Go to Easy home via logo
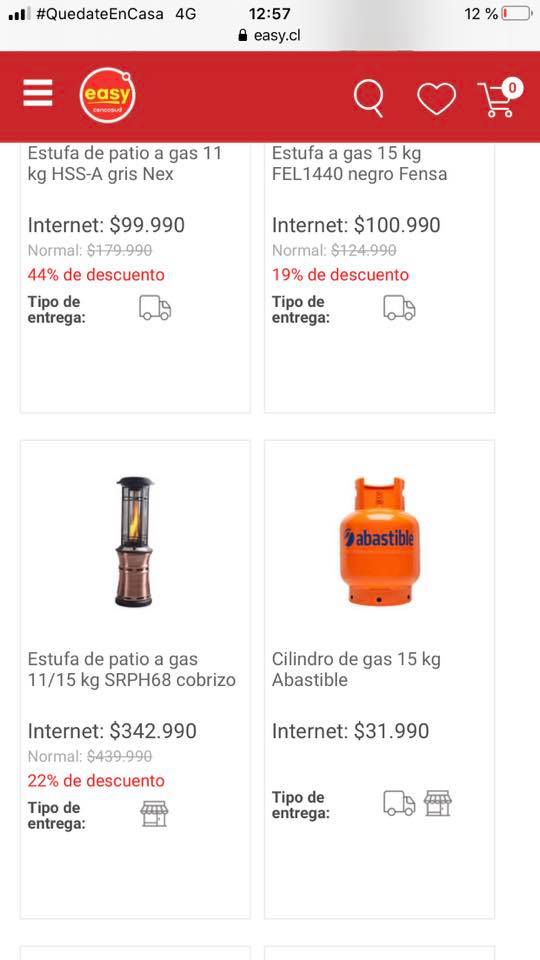This screenshot has width=540, height=960. click(x=108, y=95)
